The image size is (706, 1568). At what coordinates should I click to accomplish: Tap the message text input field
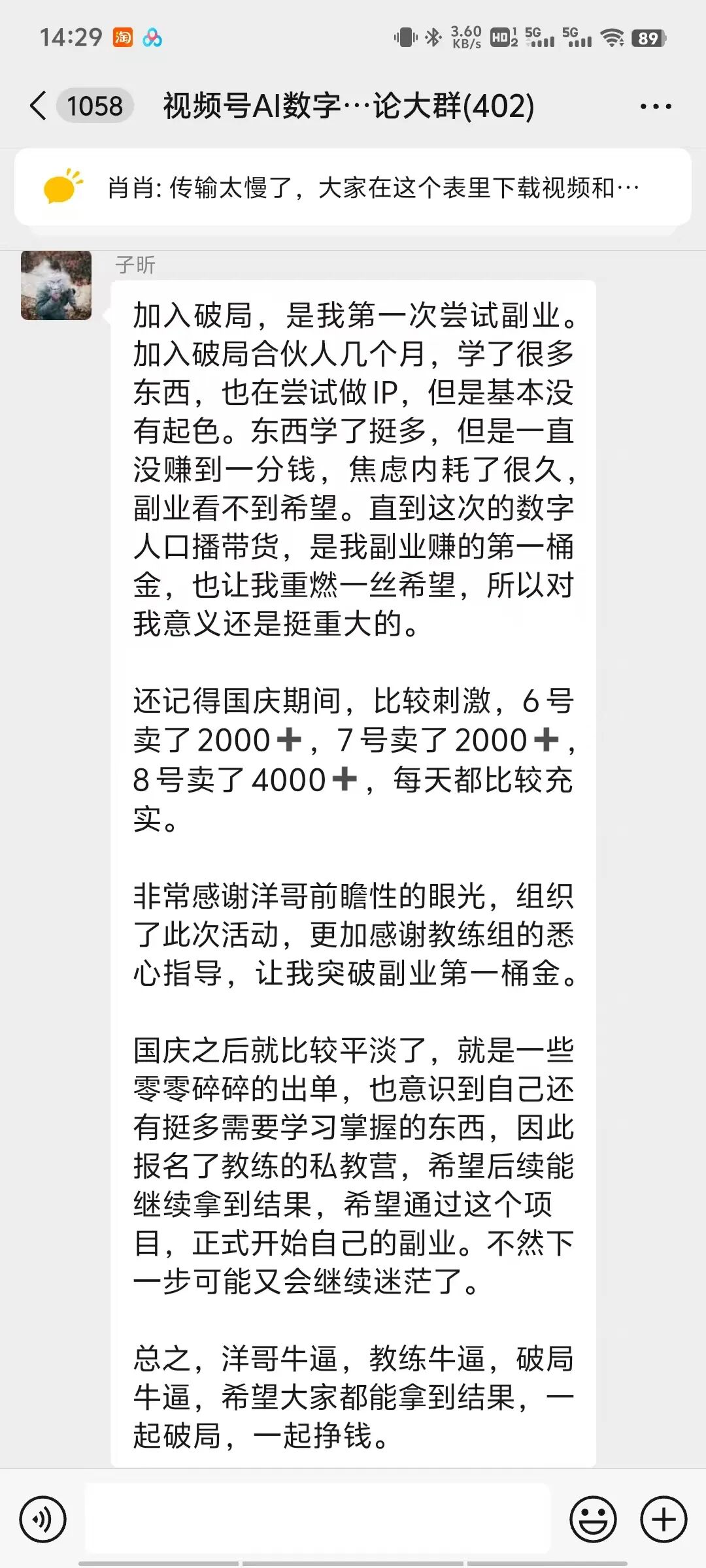click(318, 1518)
